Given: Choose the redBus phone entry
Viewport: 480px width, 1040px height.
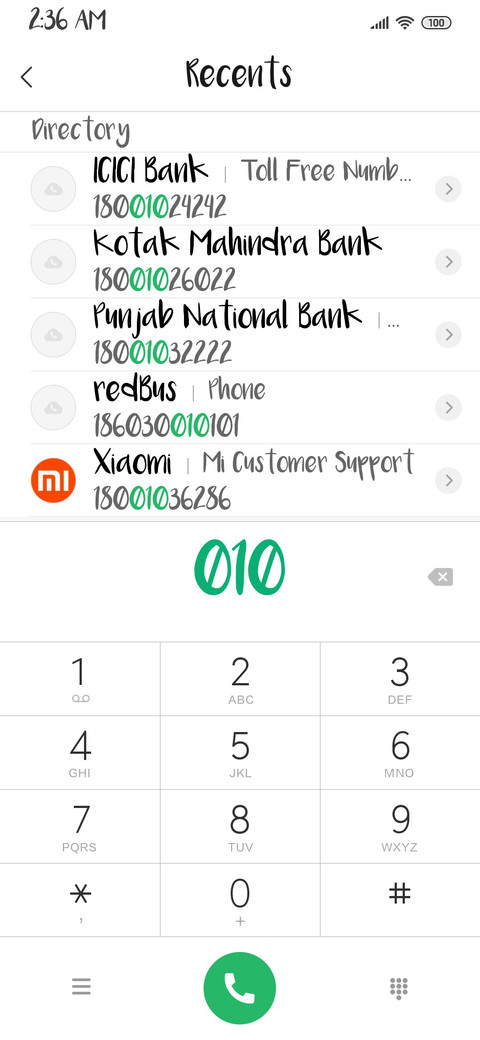Looking at the screenshot, I should coord(240,407).
